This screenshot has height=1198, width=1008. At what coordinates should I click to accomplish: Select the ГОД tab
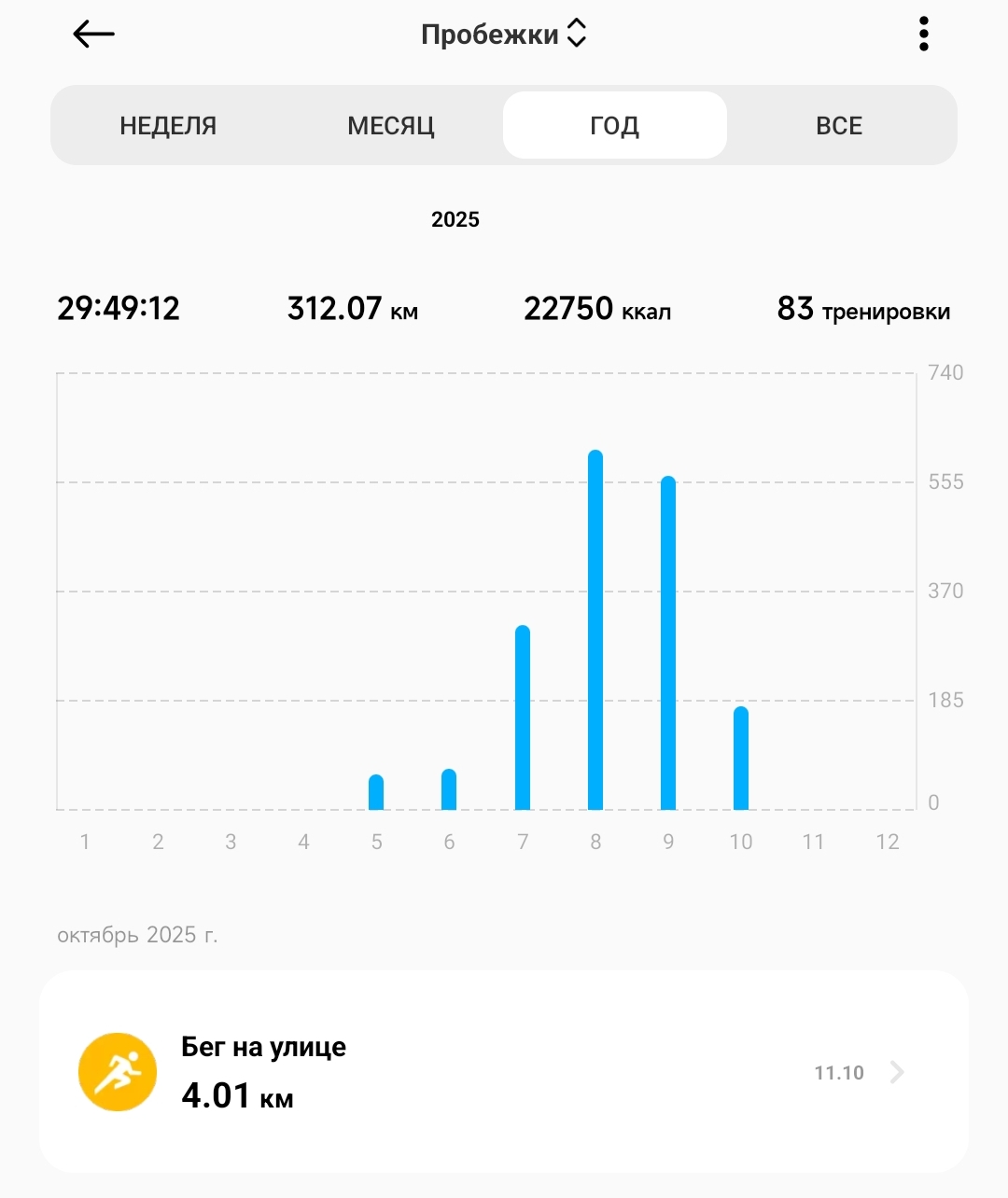(614, 126)
